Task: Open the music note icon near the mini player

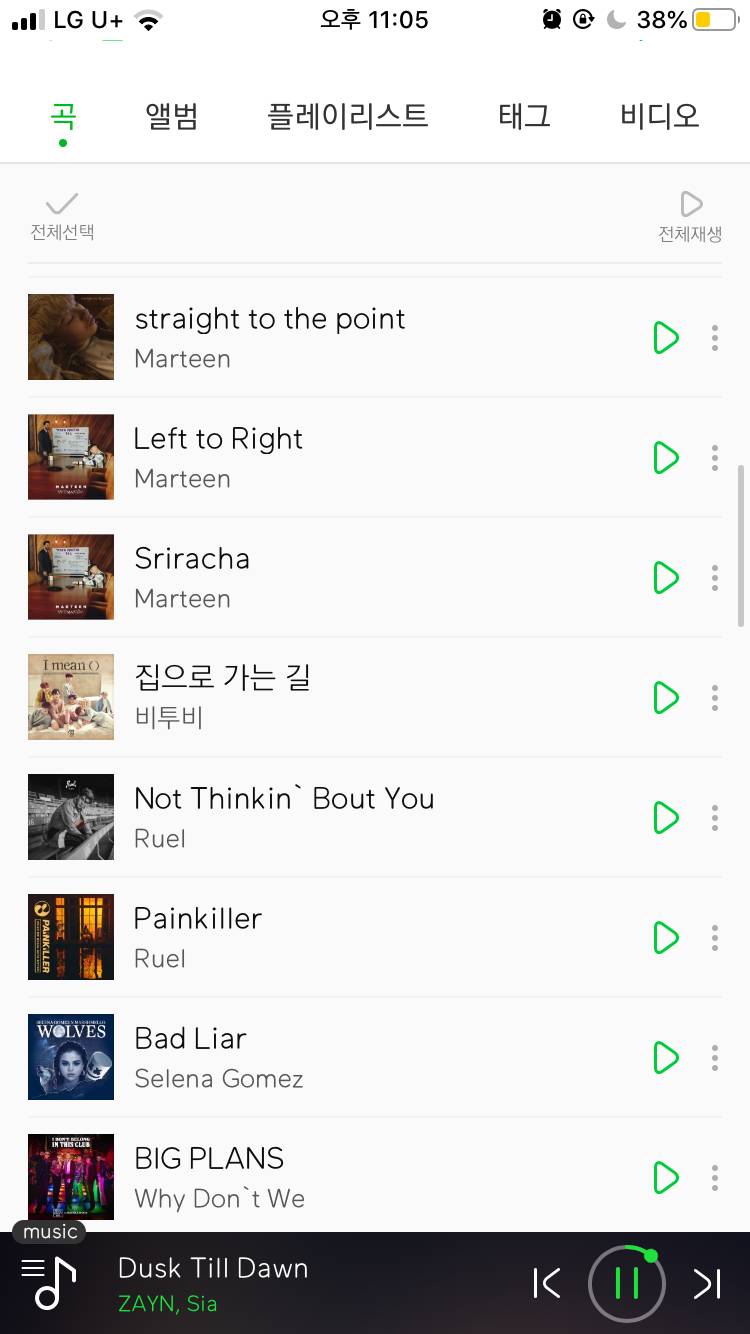Action: [x=46, y=1283]
